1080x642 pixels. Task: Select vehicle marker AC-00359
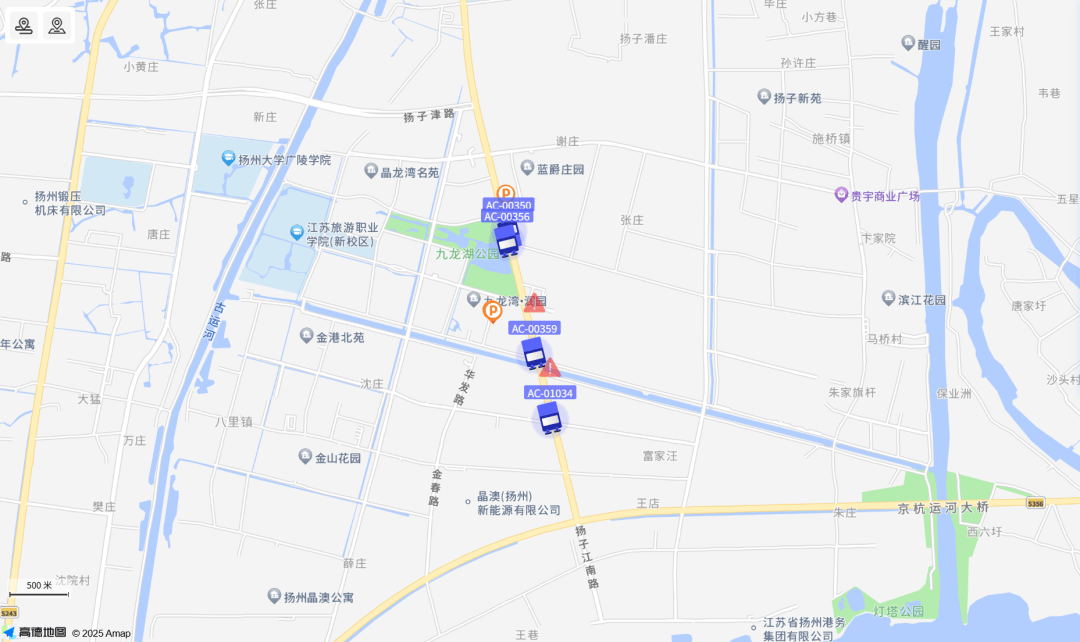(534, 352)
